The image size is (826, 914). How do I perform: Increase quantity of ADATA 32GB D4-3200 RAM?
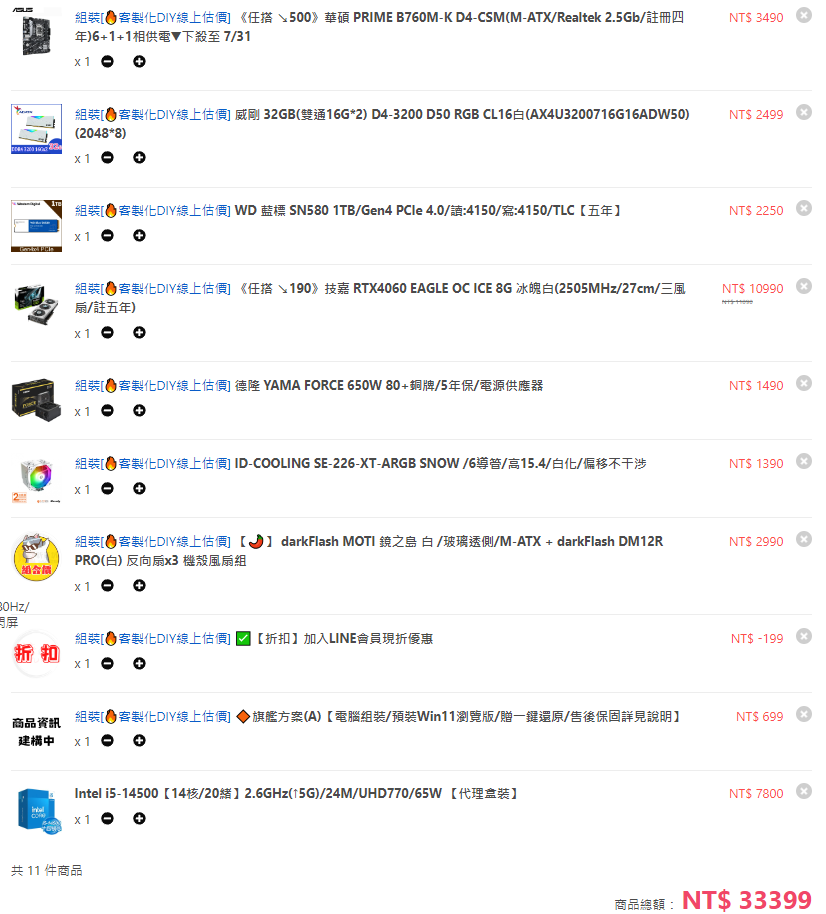(x=139, y=158)
